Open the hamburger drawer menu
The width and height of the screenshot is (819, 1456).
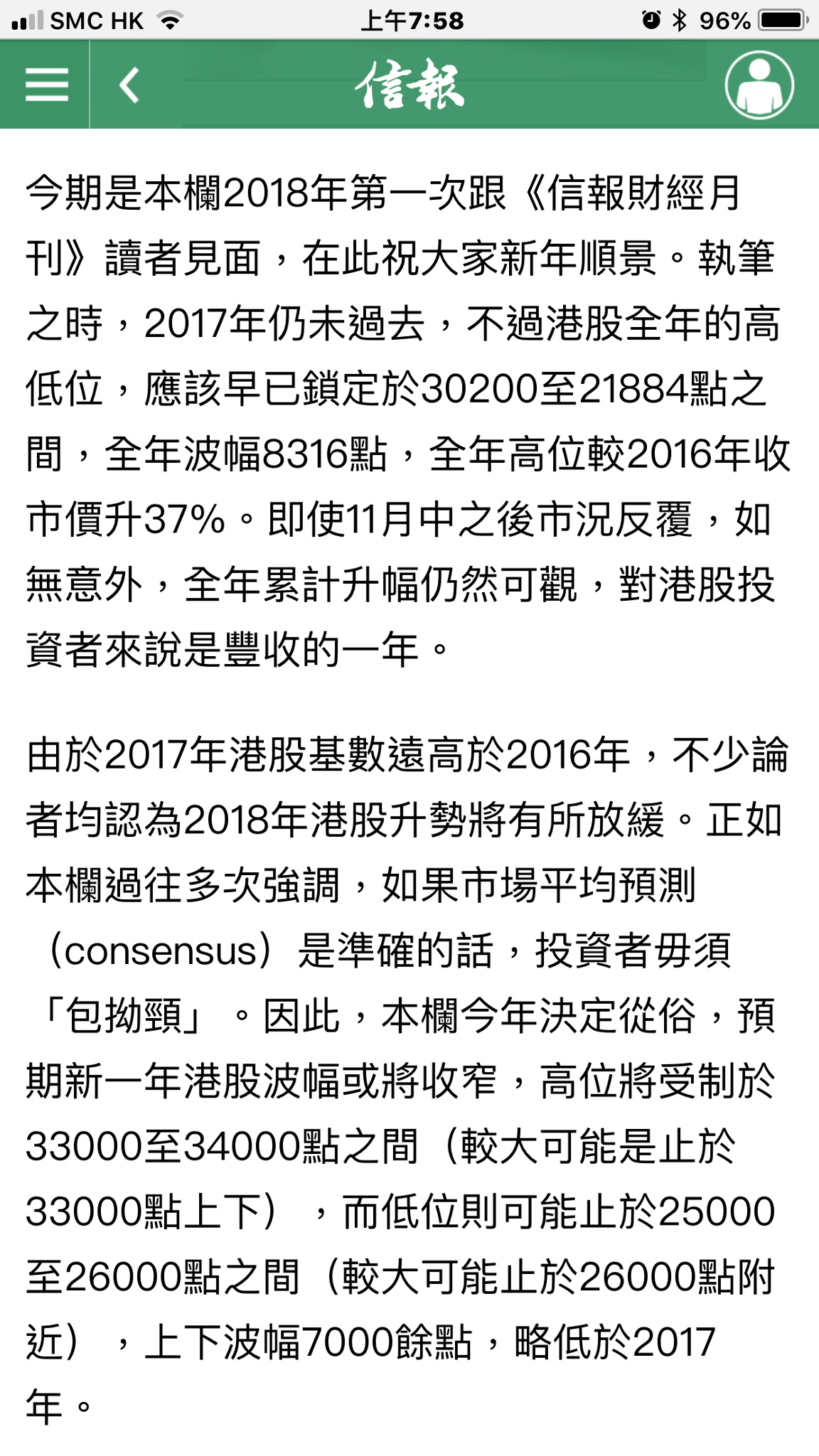click(47, 85)
